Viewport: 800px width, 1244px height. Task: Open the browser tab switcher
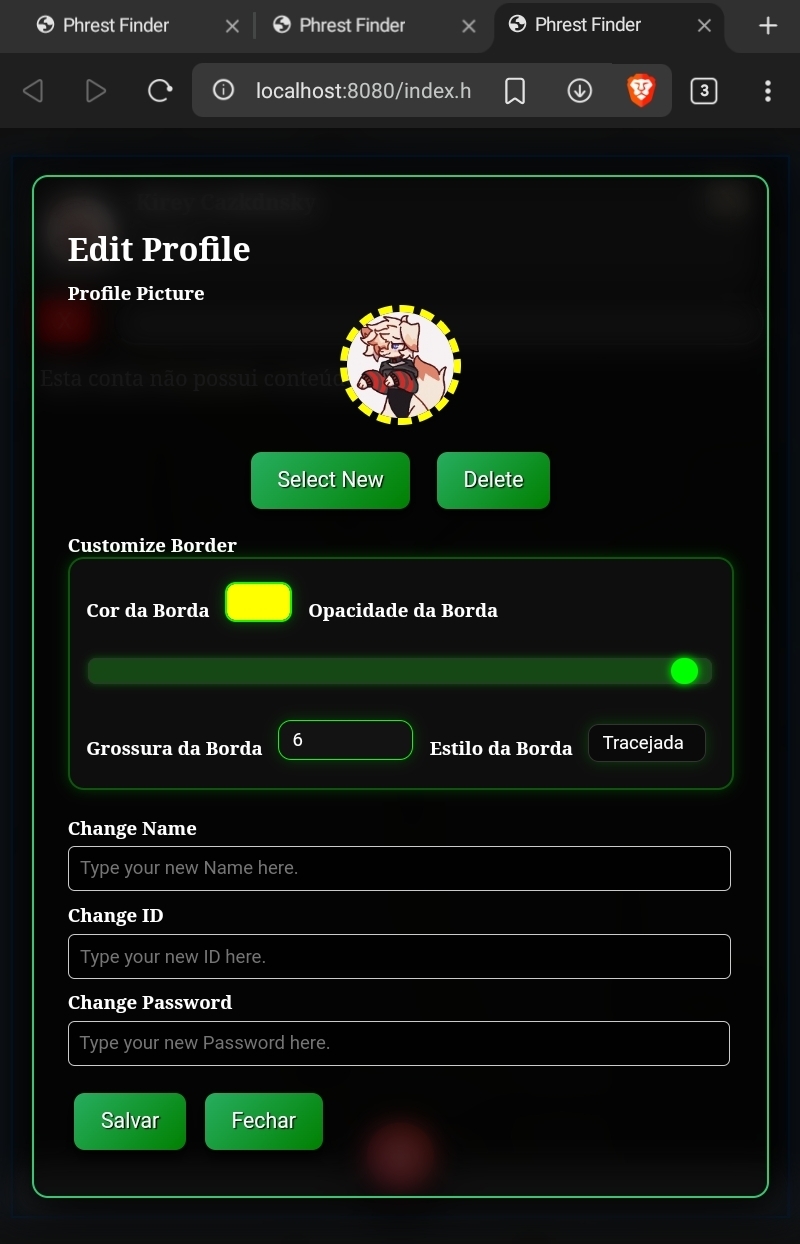click(x=704, y=91)
